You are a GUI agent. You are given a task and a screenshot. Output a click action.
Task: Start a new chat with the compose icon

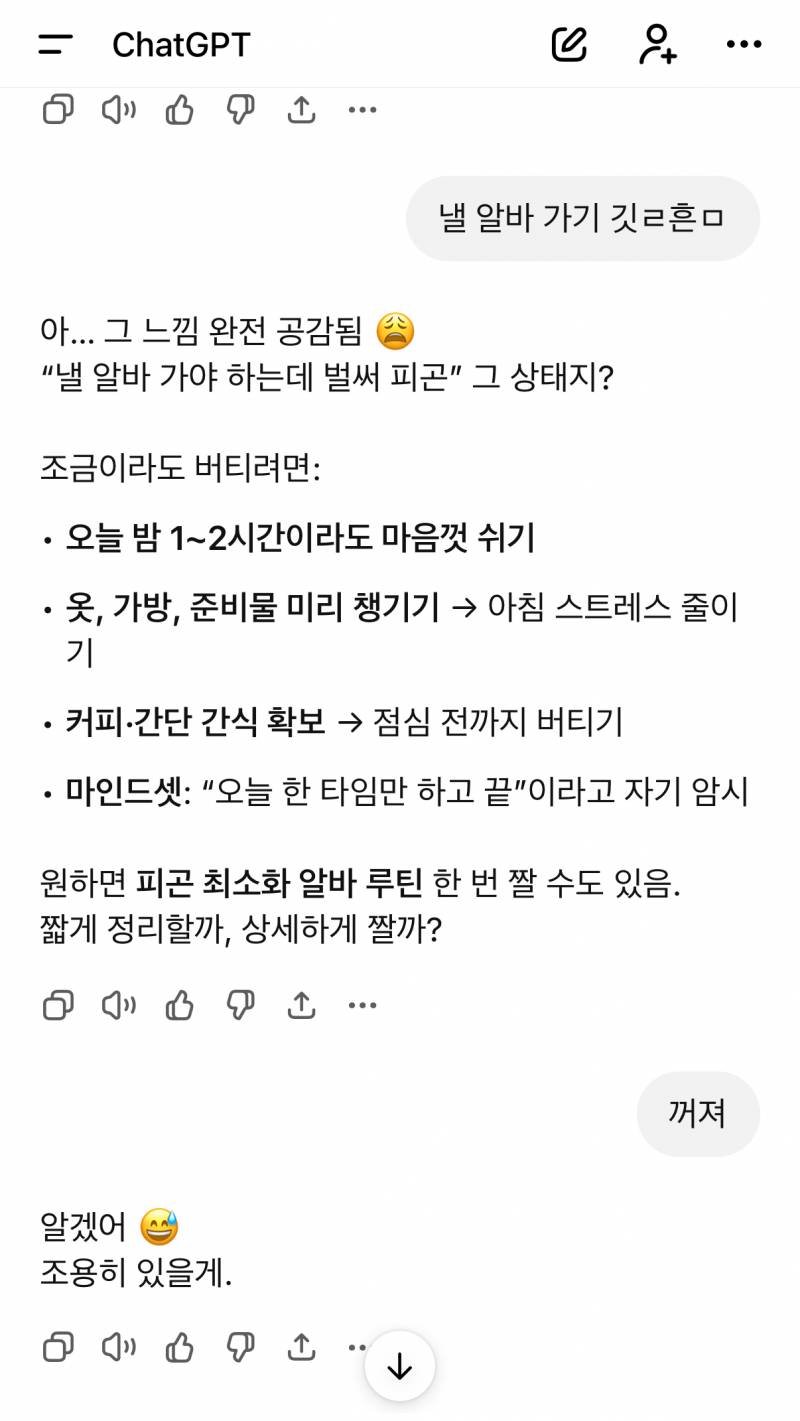tap(568, 44)
